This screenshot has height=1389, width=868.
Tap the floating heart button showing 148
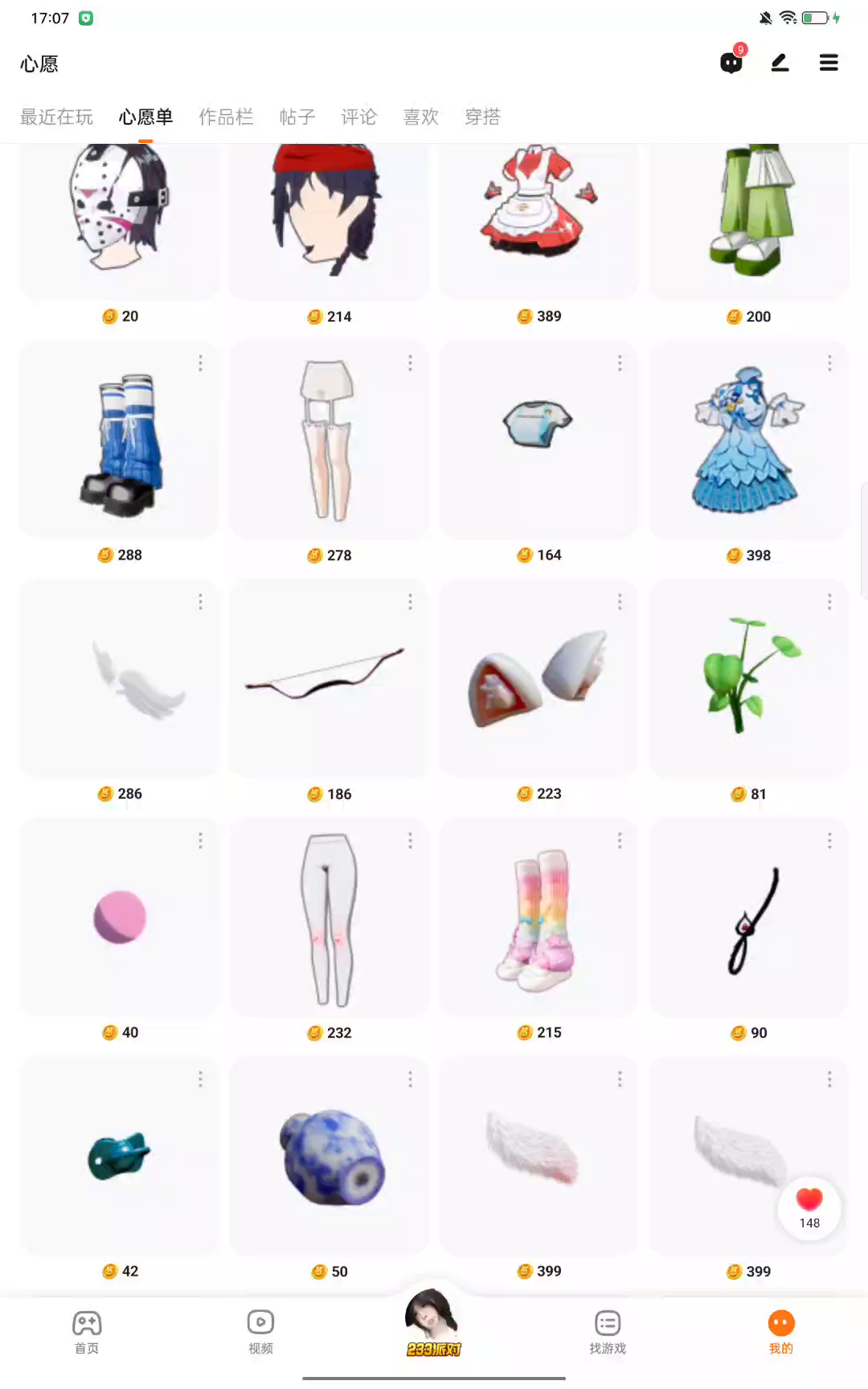(809, 1207)
